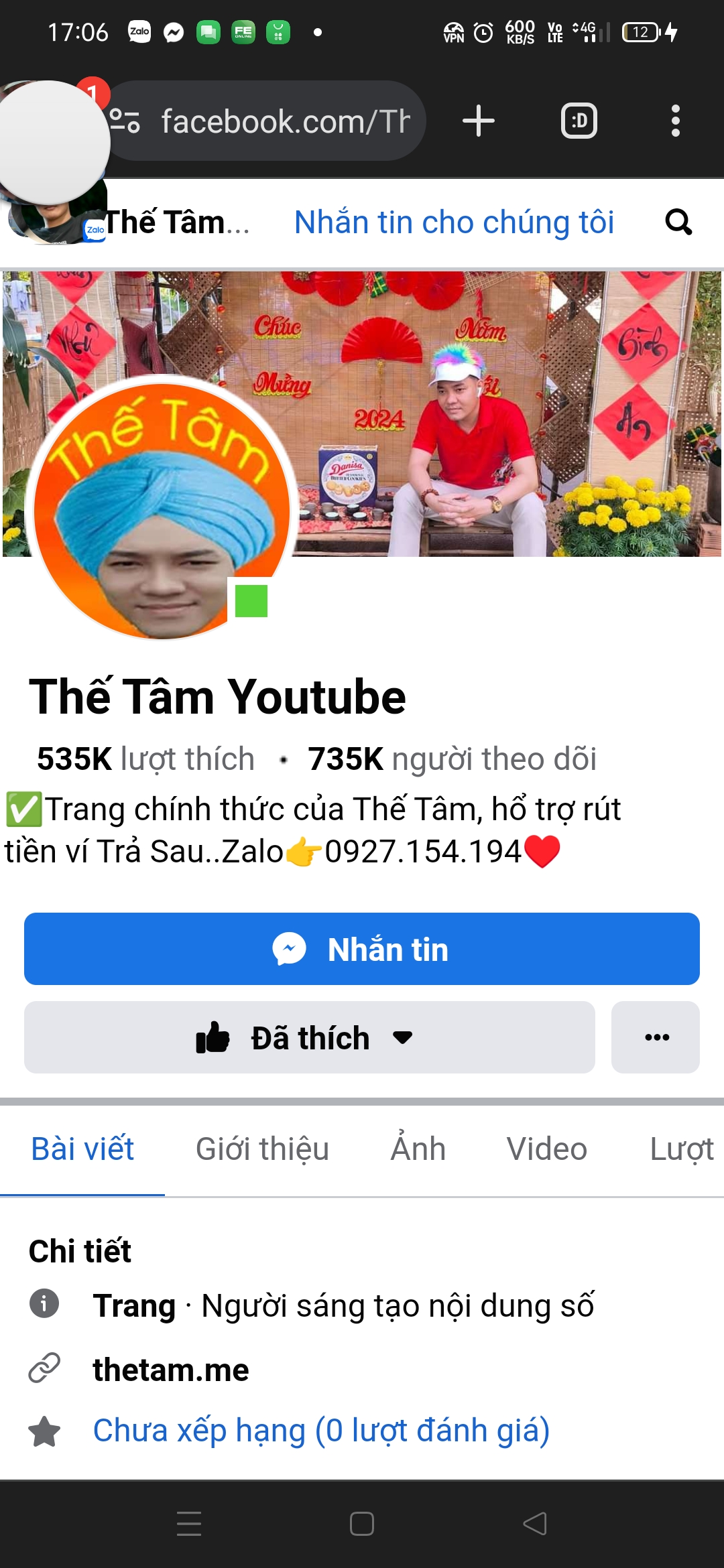Expand the 'Đã thích' dropdown
This screenshot has width=724, height=1568.
[309, 1037]
